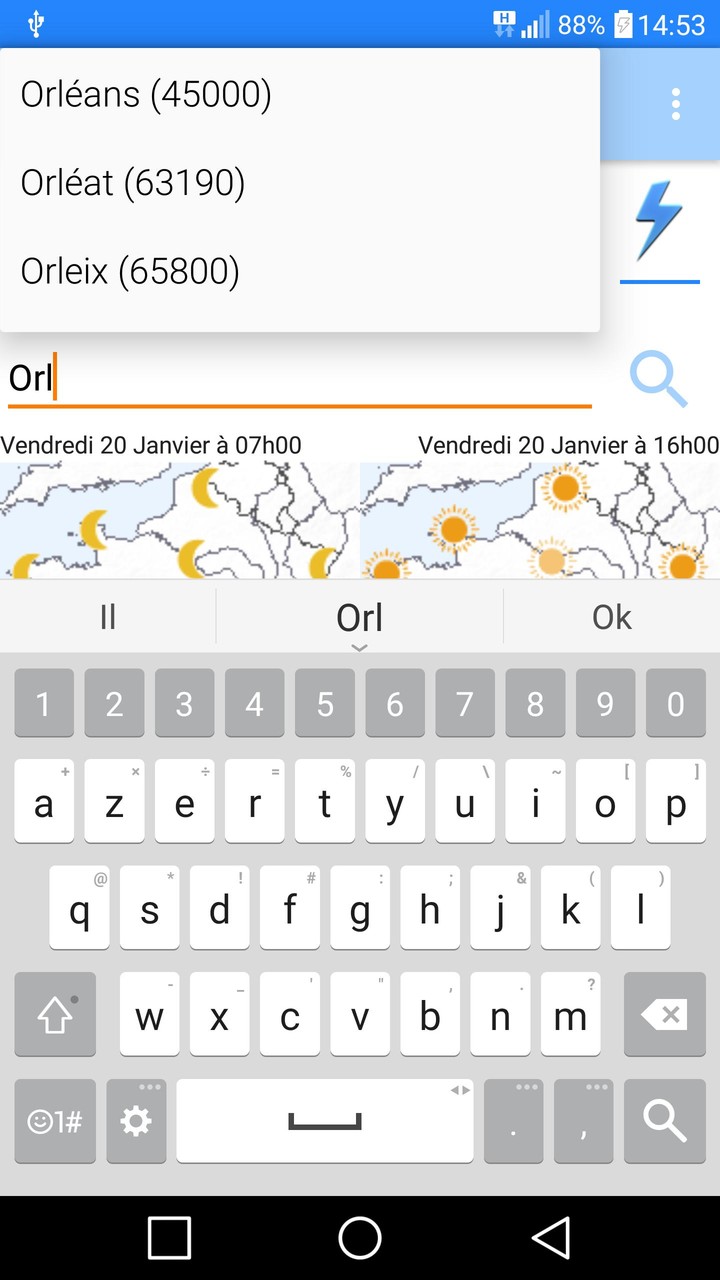Open the keyboard settings gear
The image size is (720, 1280).
(136, 1121)
